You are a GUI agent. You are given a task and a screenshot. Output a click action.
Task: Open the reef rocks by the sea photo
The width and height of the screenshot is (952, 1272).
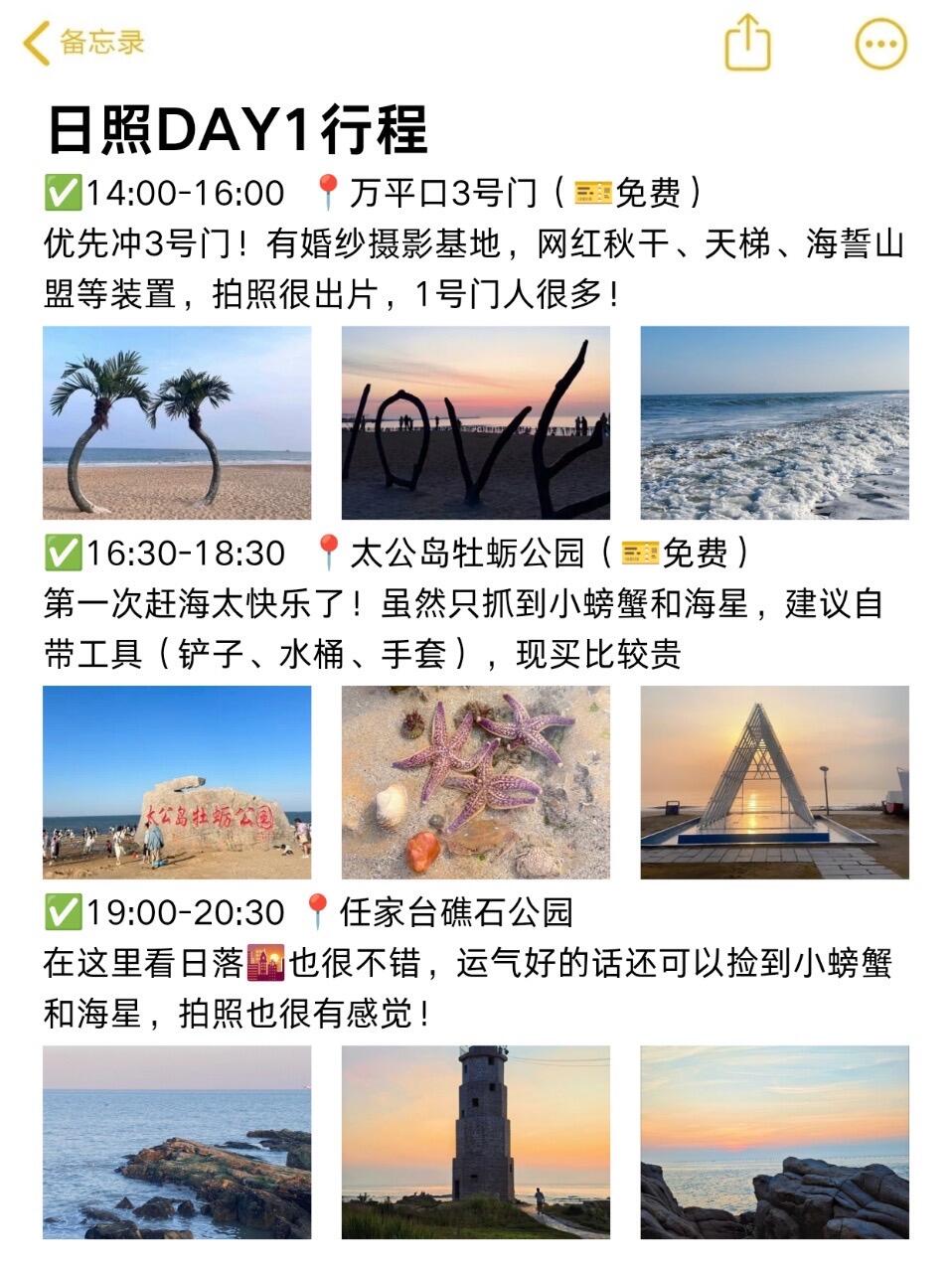click(x=177, y=1142)
